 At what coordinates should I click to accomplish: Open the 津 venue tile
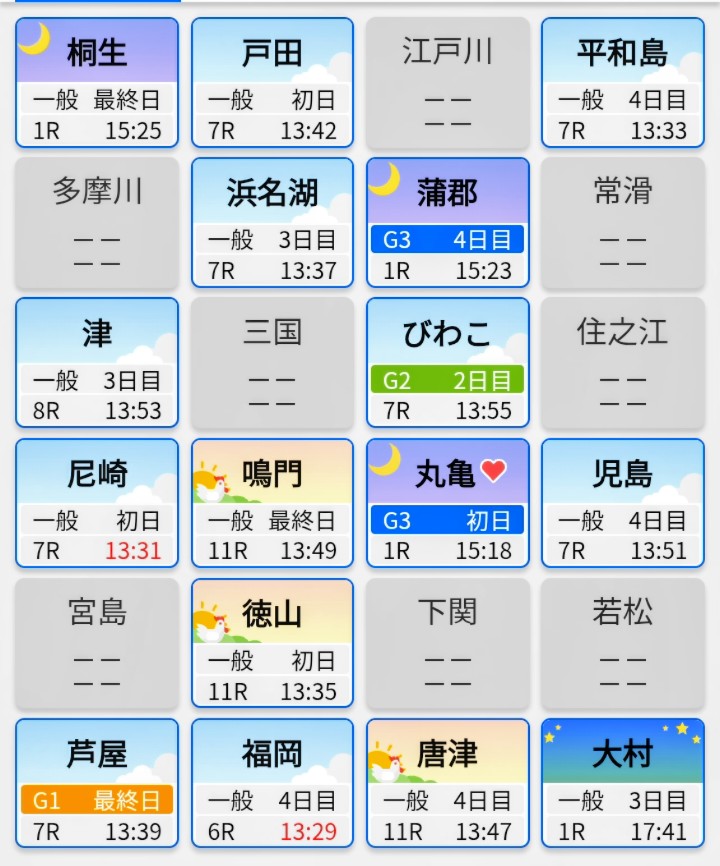coord(97,363)
